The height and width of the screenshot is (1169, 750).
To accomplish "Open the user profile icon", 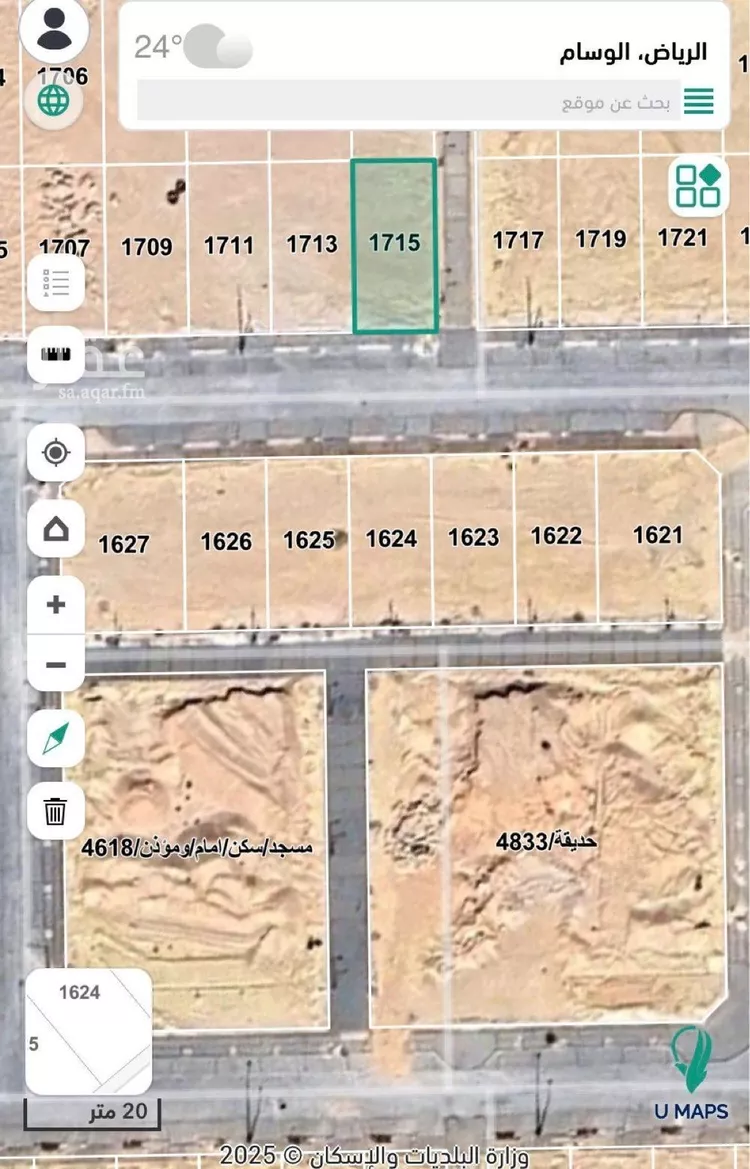I will (x=54, y=29).
